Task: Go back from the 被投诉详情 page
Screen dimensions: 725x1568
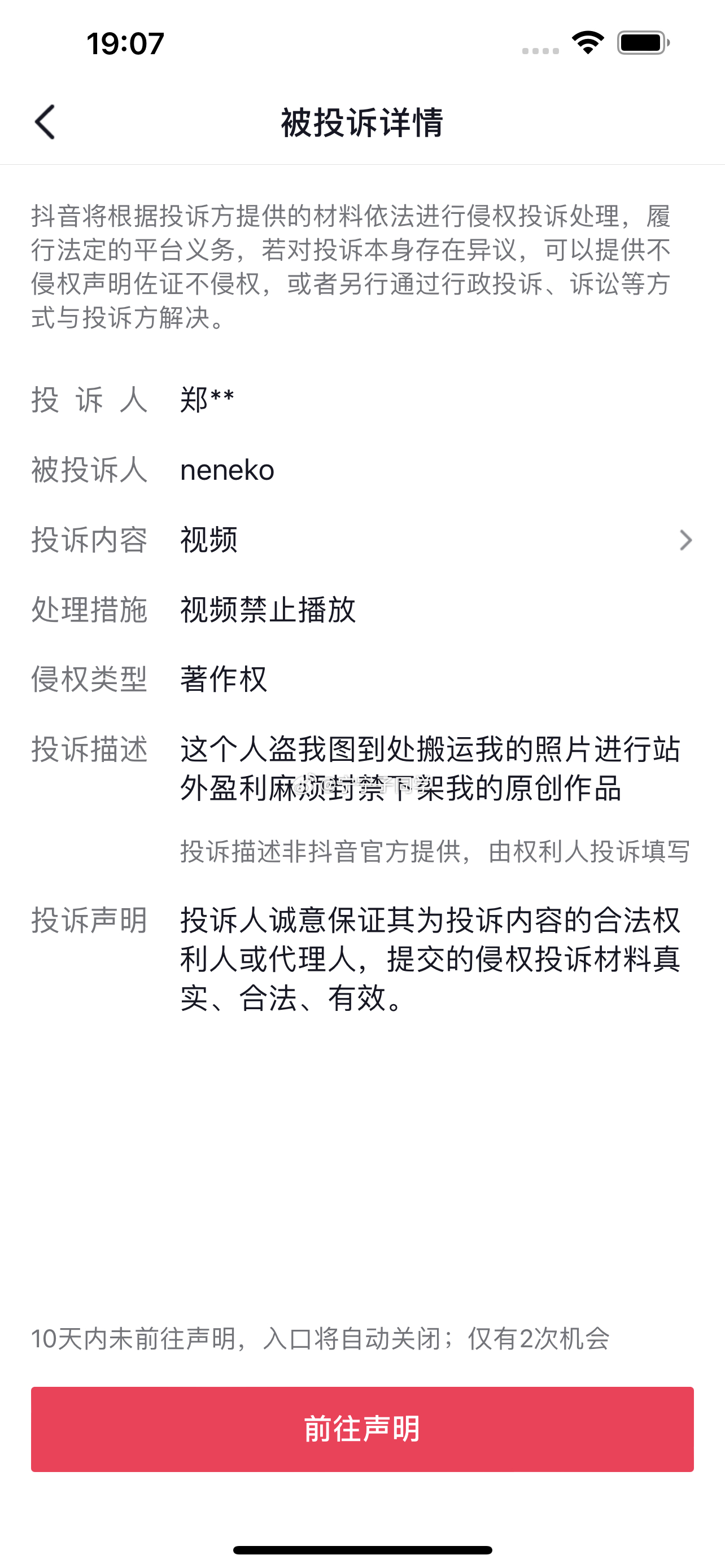Action: [45, 122]
